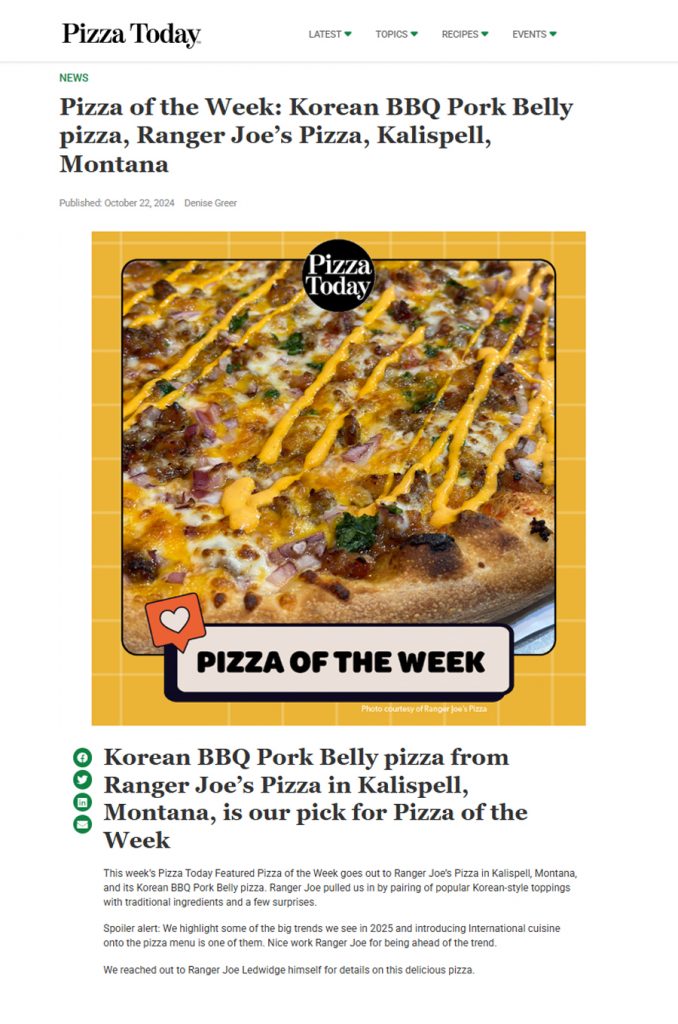This screenshot has height=1024, width=678.
Task: View author Denise Greer's page
Action: point(210,203)
